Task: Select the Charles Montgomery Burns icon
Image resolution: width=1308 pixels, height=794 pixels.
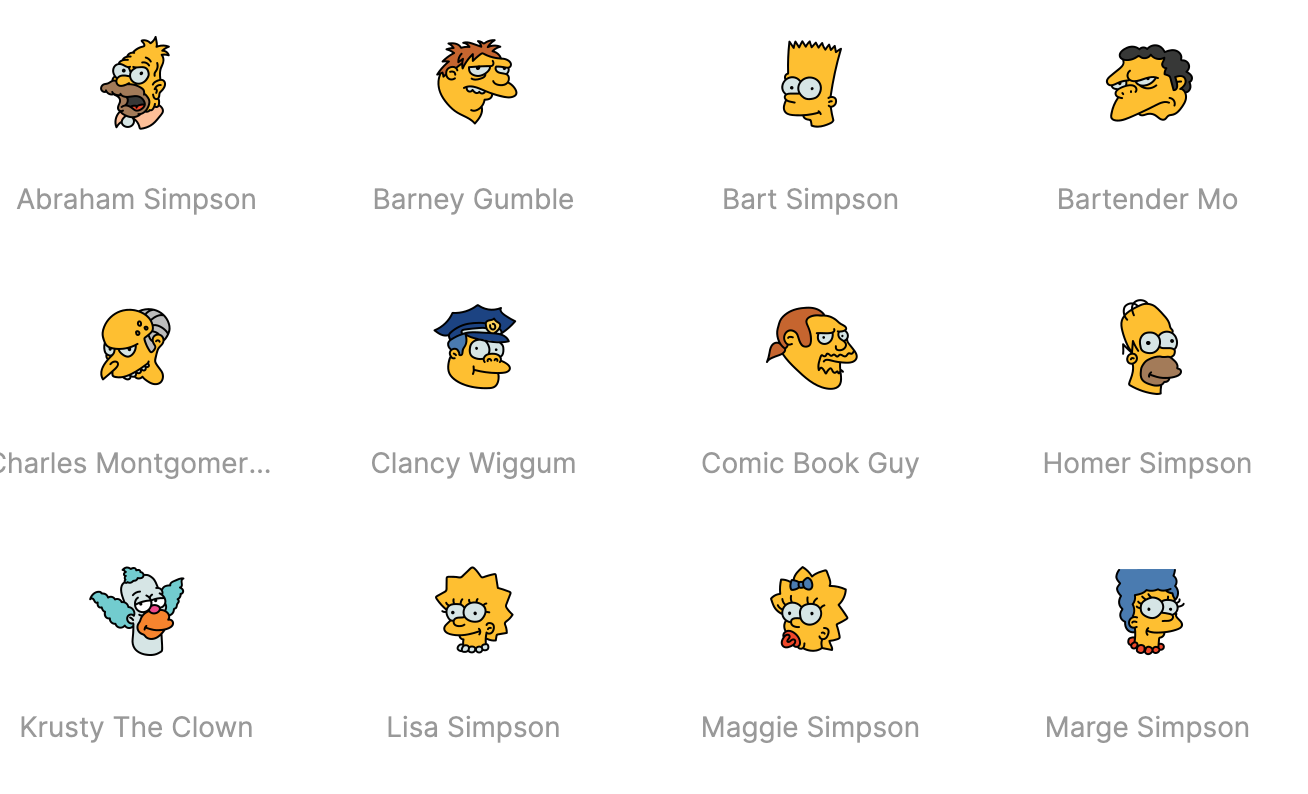Action: coord(136,347)
